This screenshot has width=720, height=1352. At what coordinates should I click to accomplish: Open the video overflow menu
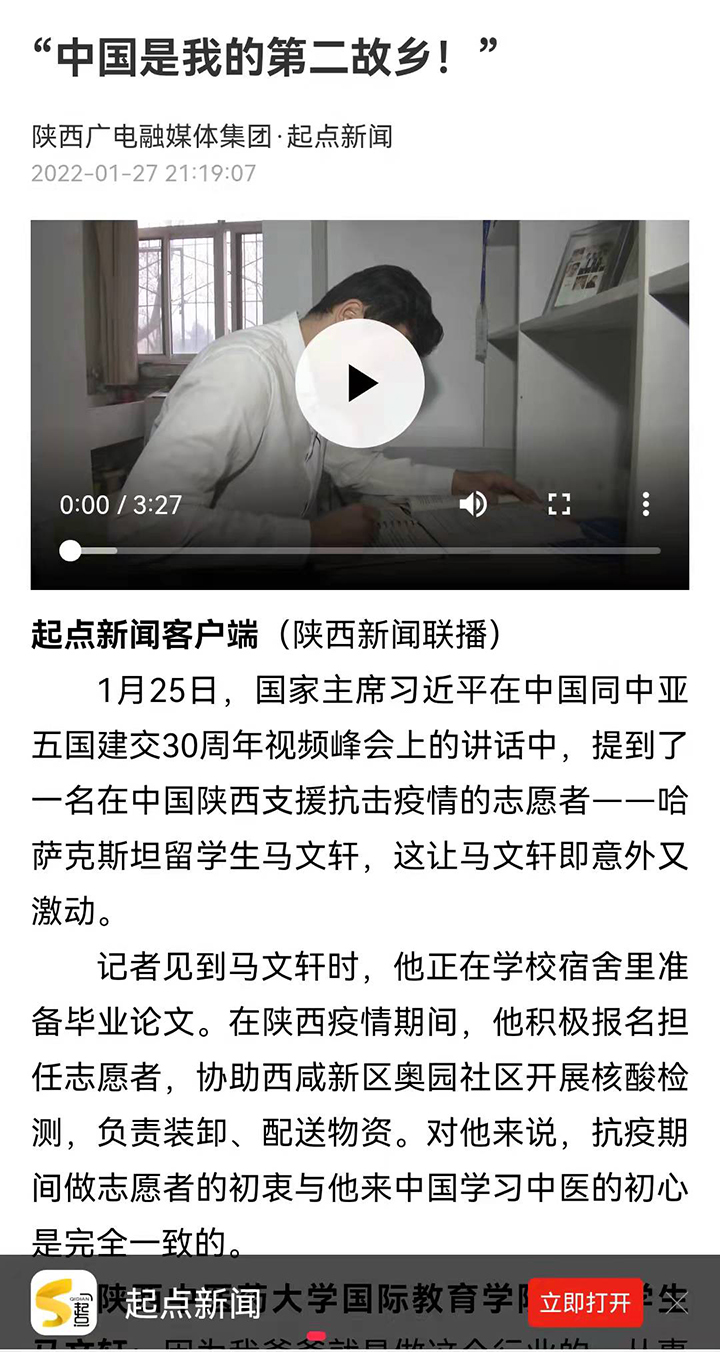pos(645,504)
